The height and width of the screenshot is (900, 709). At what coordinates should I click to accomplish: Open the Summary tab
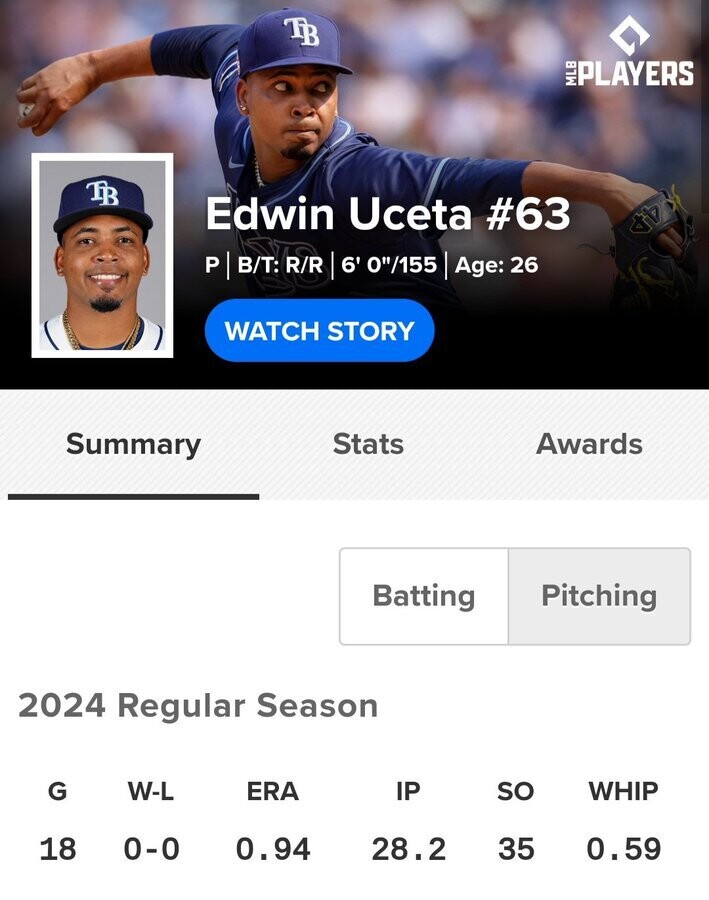(133, 445)
